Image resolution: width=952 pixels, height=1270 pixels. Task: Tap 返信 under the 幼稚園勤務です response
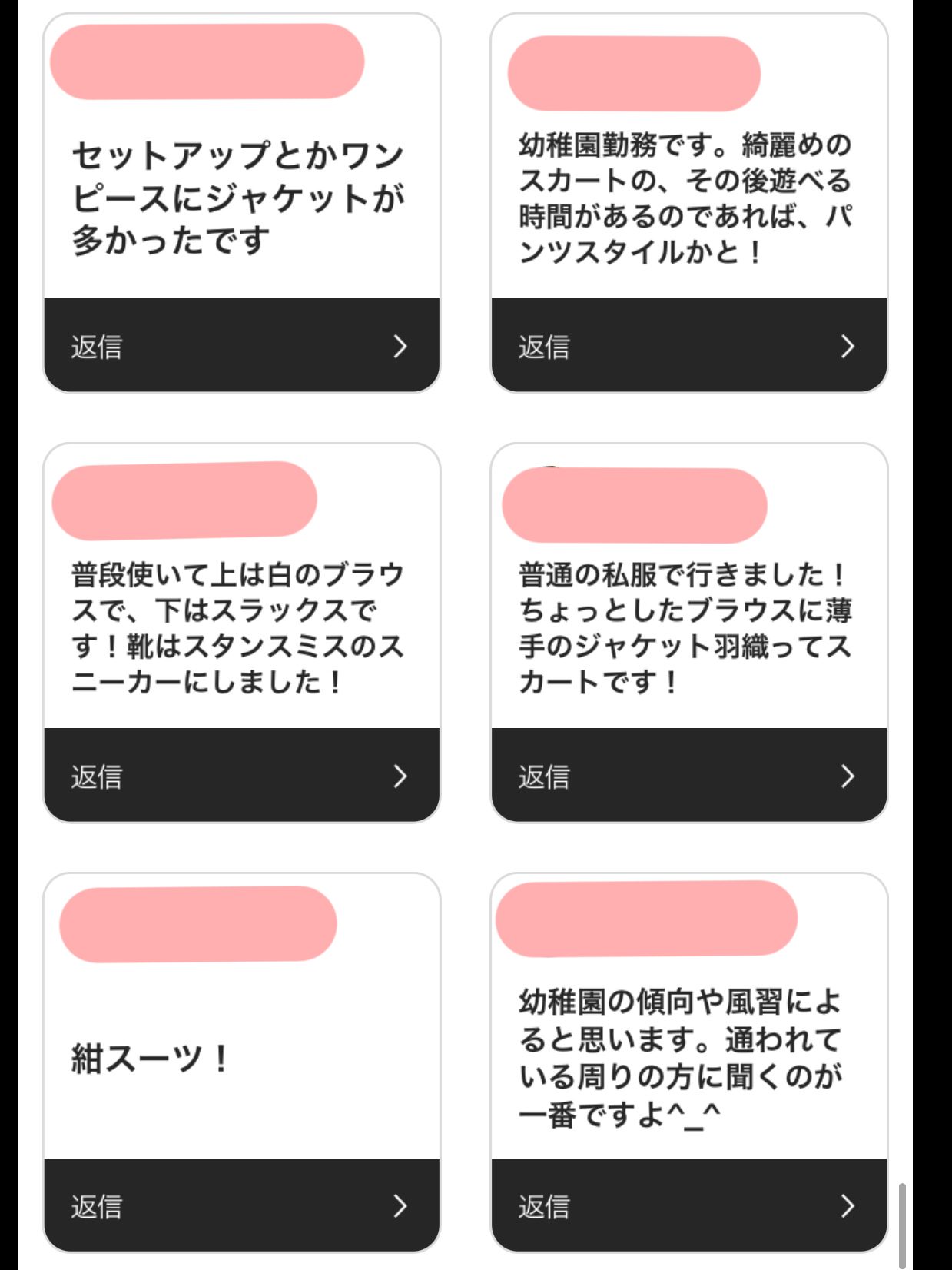pyautogui.click(x=688, y=346)
